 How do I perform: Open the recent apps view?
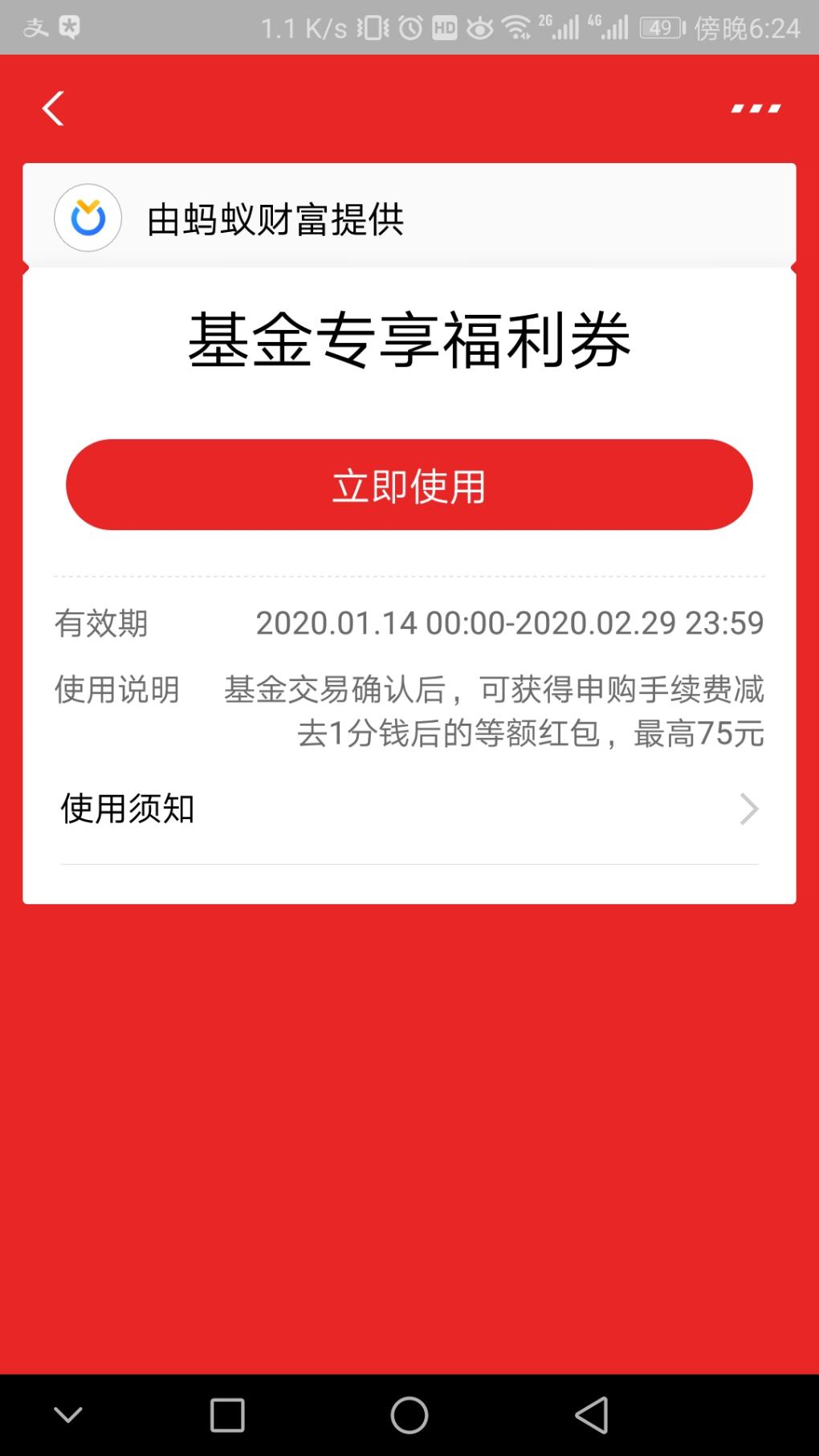point(227,1415)
